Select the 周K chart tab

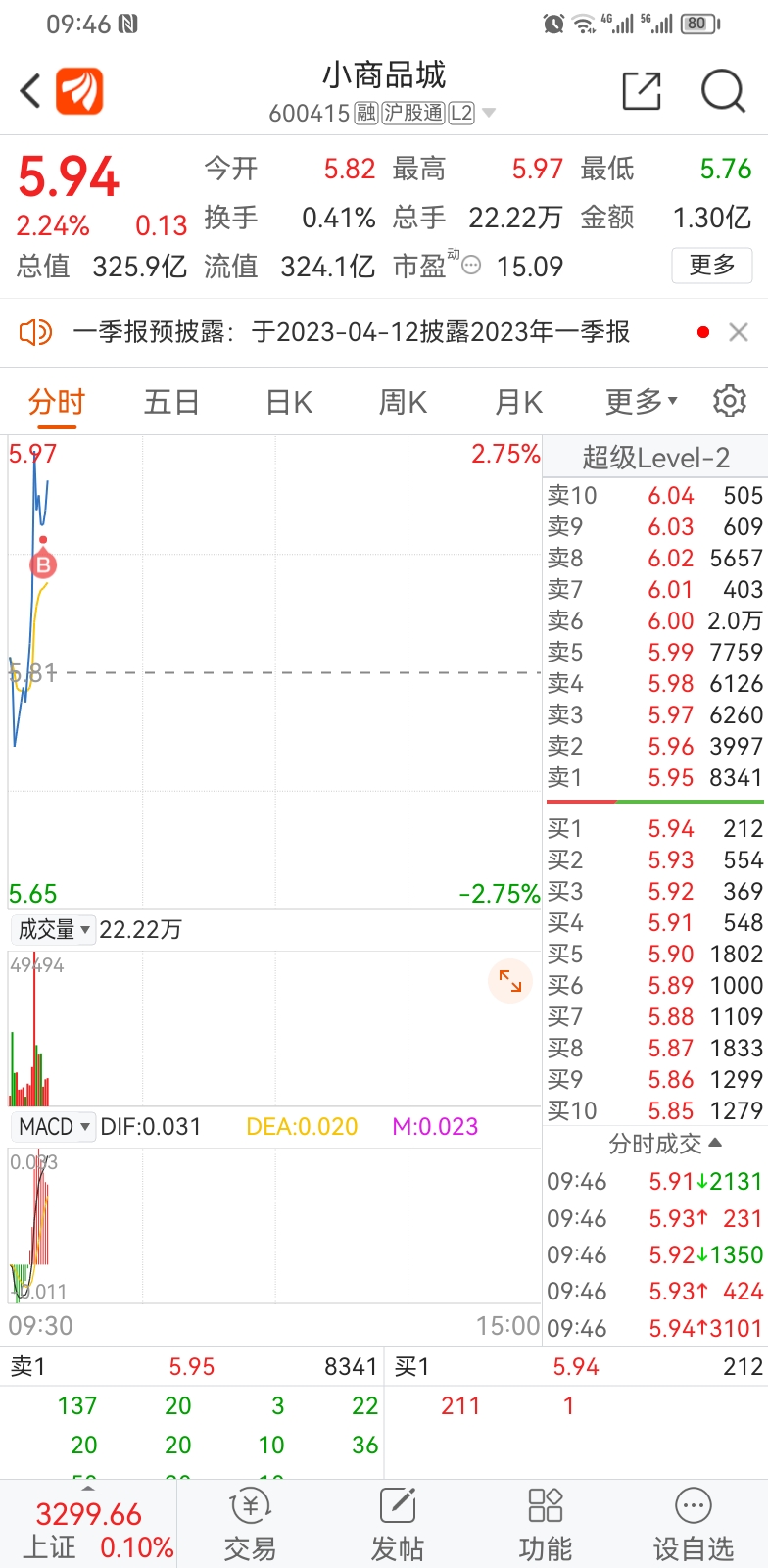coord(403,402)
